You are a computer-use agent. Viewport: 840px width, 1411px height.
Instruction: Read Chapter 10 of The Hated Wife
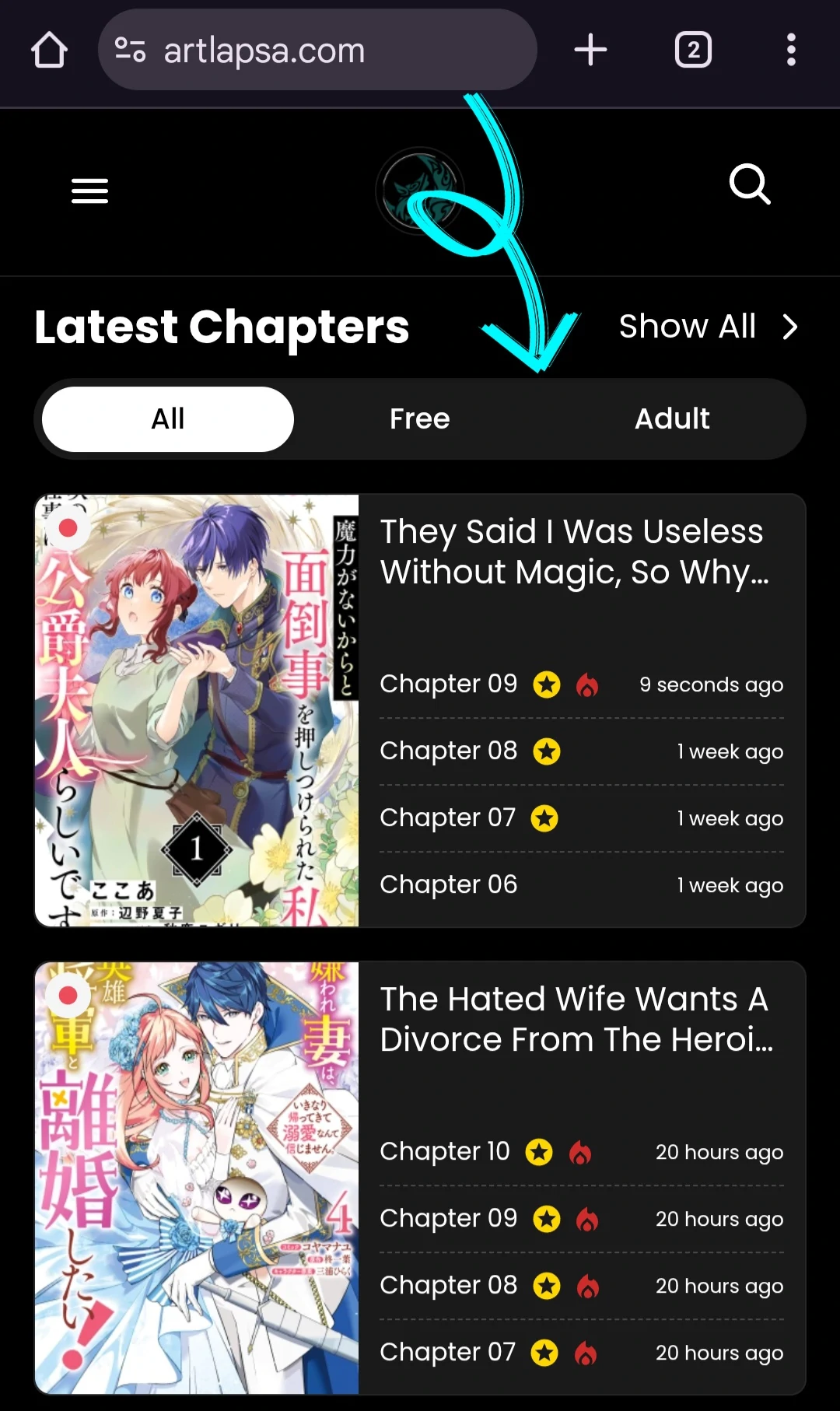point(445,1152)
